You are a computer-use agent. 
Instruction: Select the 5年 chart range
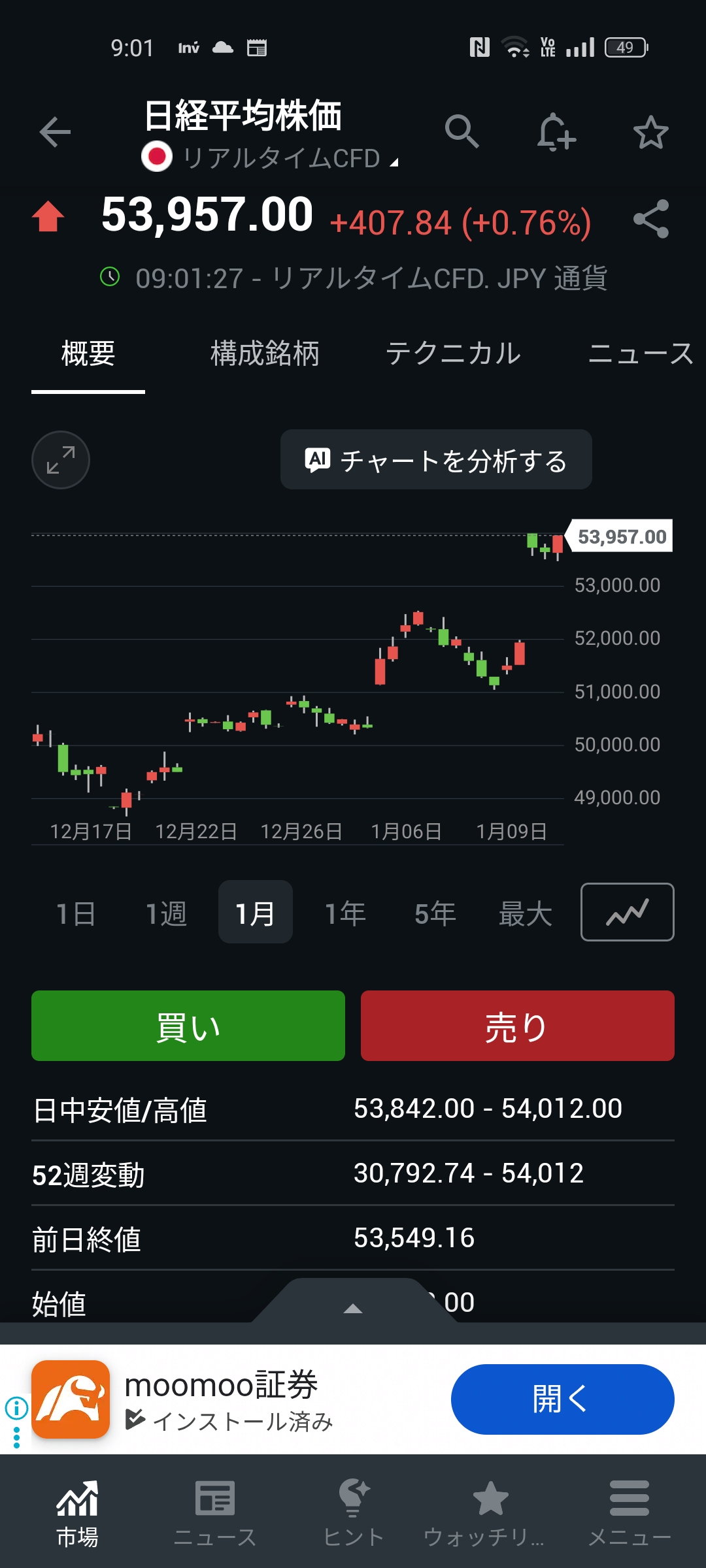pos(435,913)
